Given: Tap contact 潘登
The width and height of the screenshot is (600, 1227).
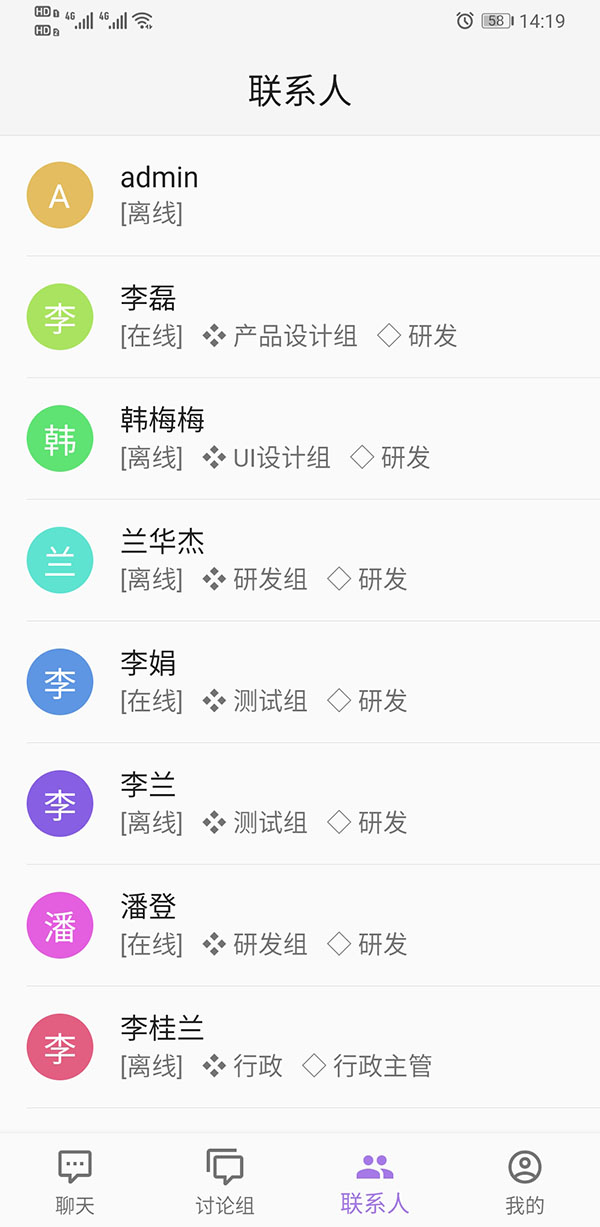Looking at the screenshot, I should [300, 925].
